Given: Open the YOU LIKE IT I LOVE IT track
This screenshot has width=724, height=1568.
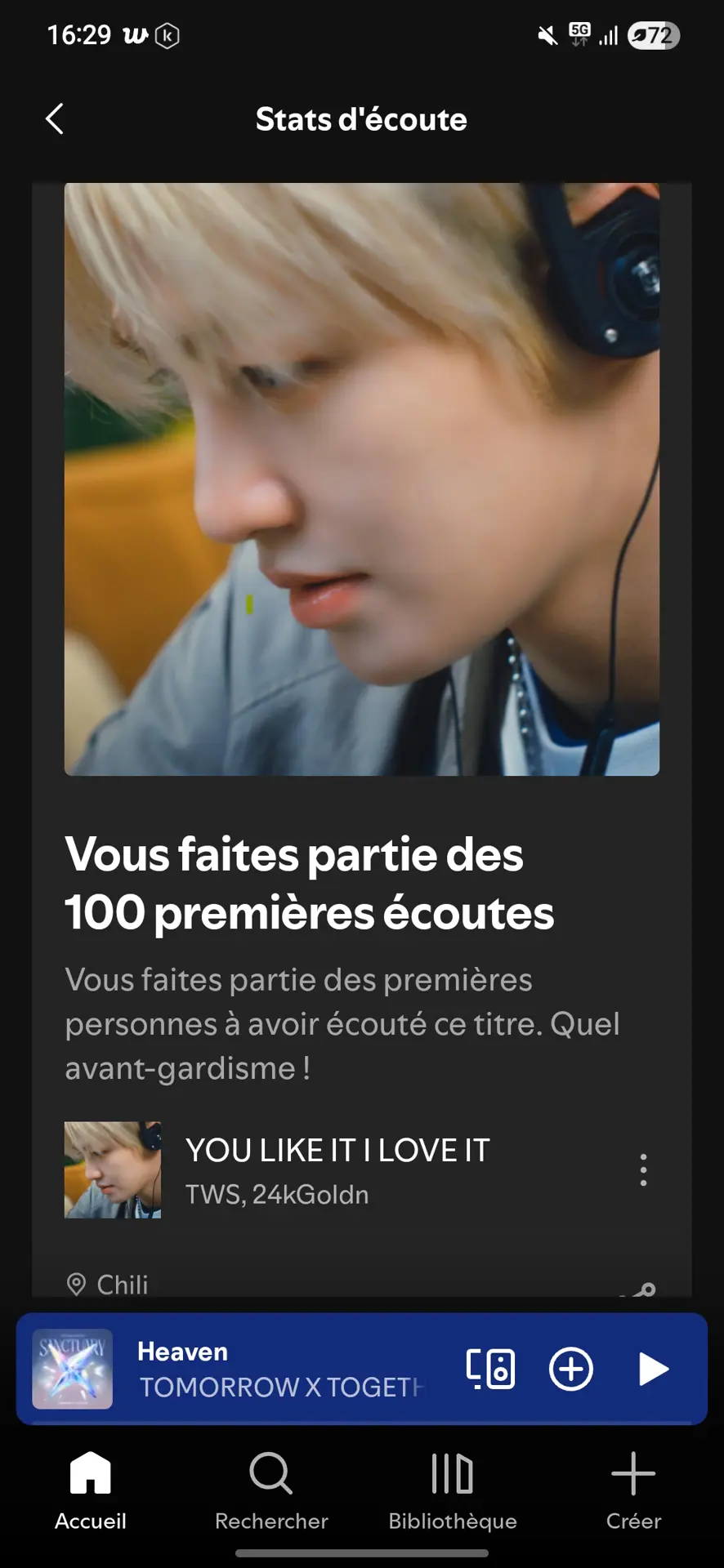Looking at the screenshot, I should coord(337,1169).
